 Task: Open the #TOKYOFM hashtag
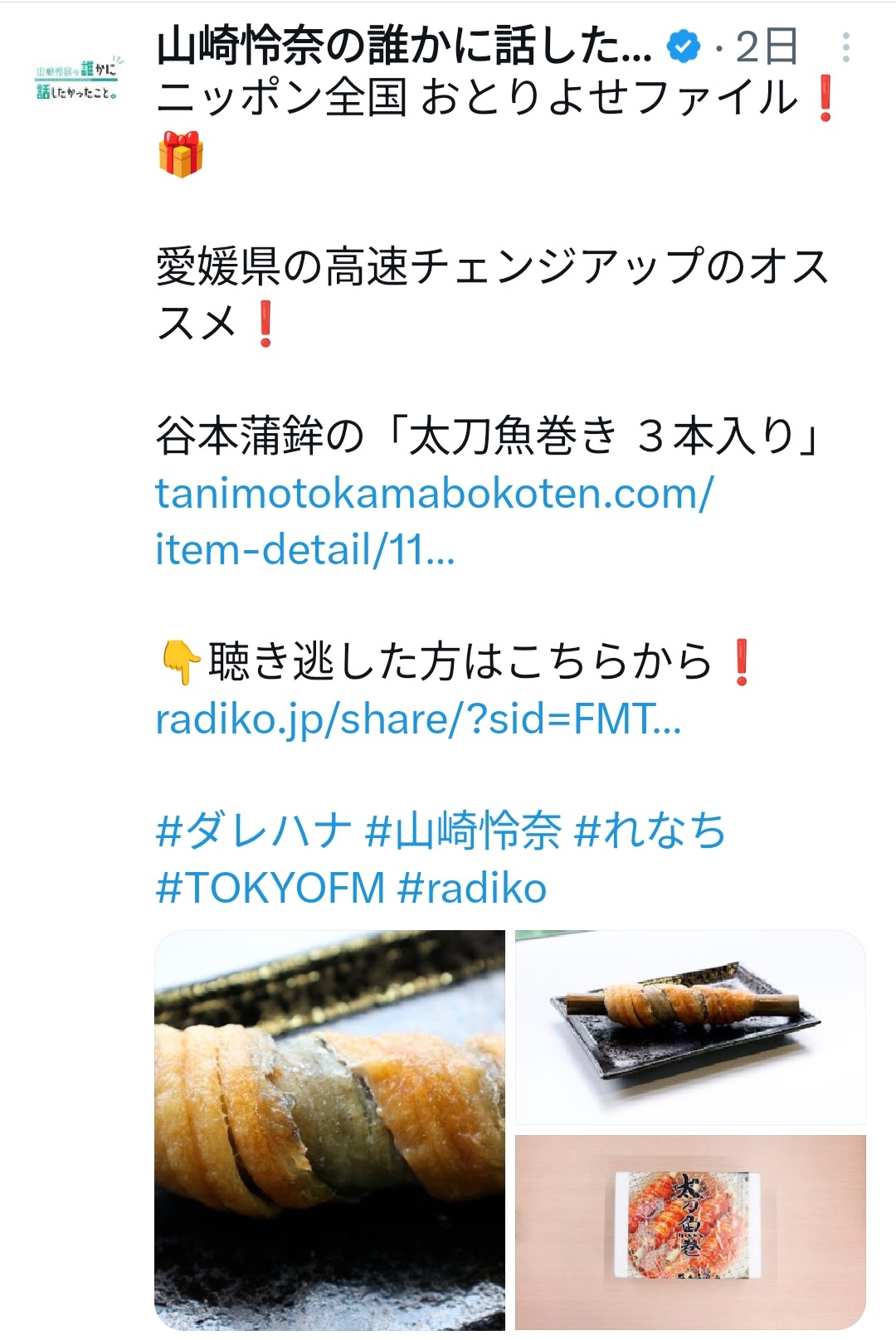pos(270,887)
